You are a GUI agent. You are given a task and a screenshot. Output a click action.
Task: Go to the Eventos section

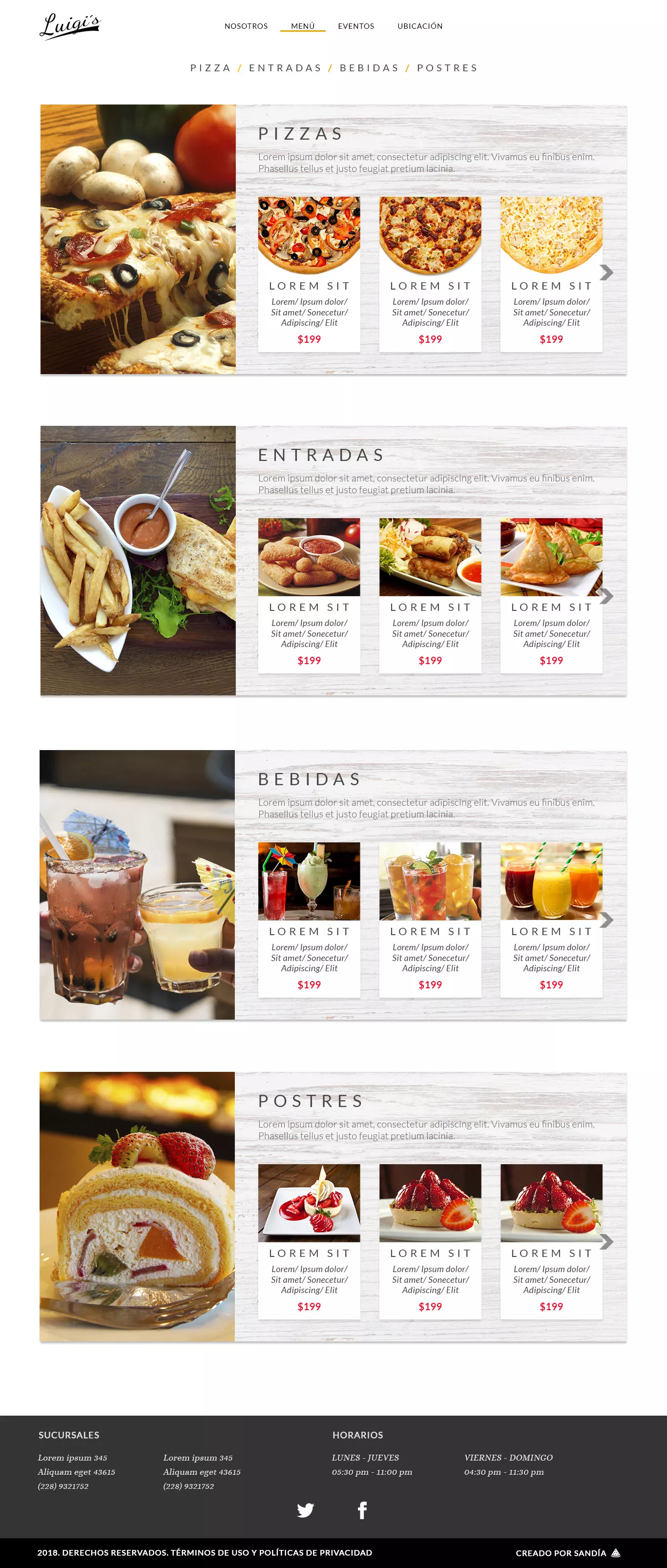[x=356, y=26]
